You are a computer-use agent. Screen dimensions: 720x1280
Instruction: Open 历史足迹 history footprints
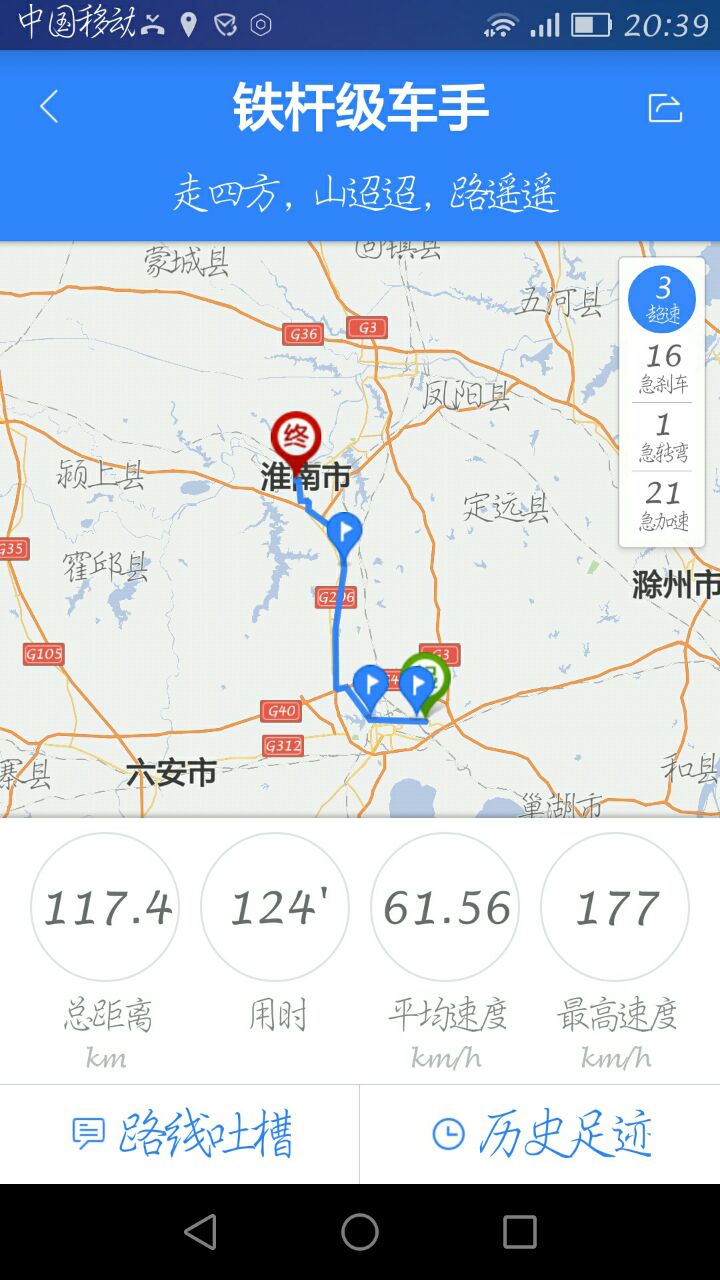541,1134
